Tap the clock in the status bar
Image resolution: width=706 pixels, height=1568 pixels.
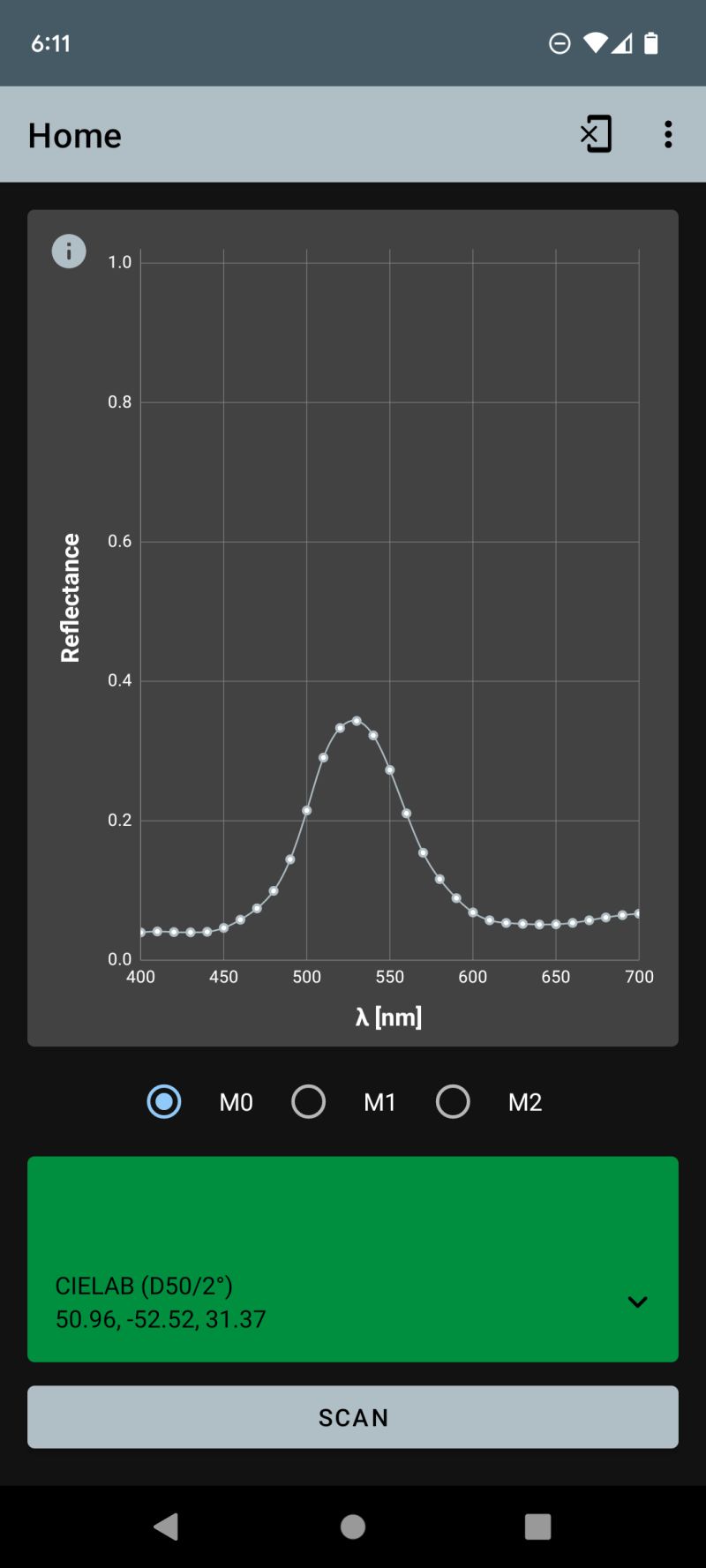click(50, 41)
